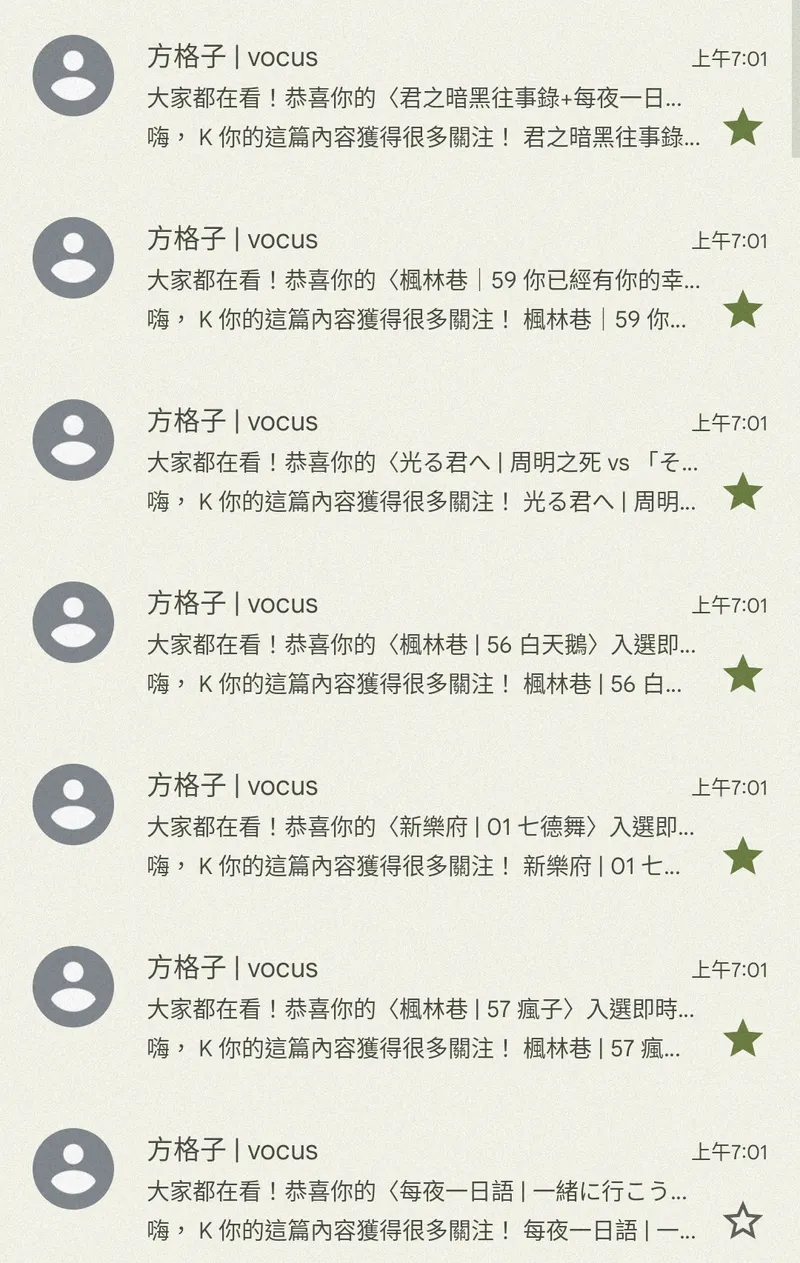Unstar the 君之暗黑往事錄 email
Image resolution: width=800 pixels, height=1263 pixels.
tap(743, 128)
